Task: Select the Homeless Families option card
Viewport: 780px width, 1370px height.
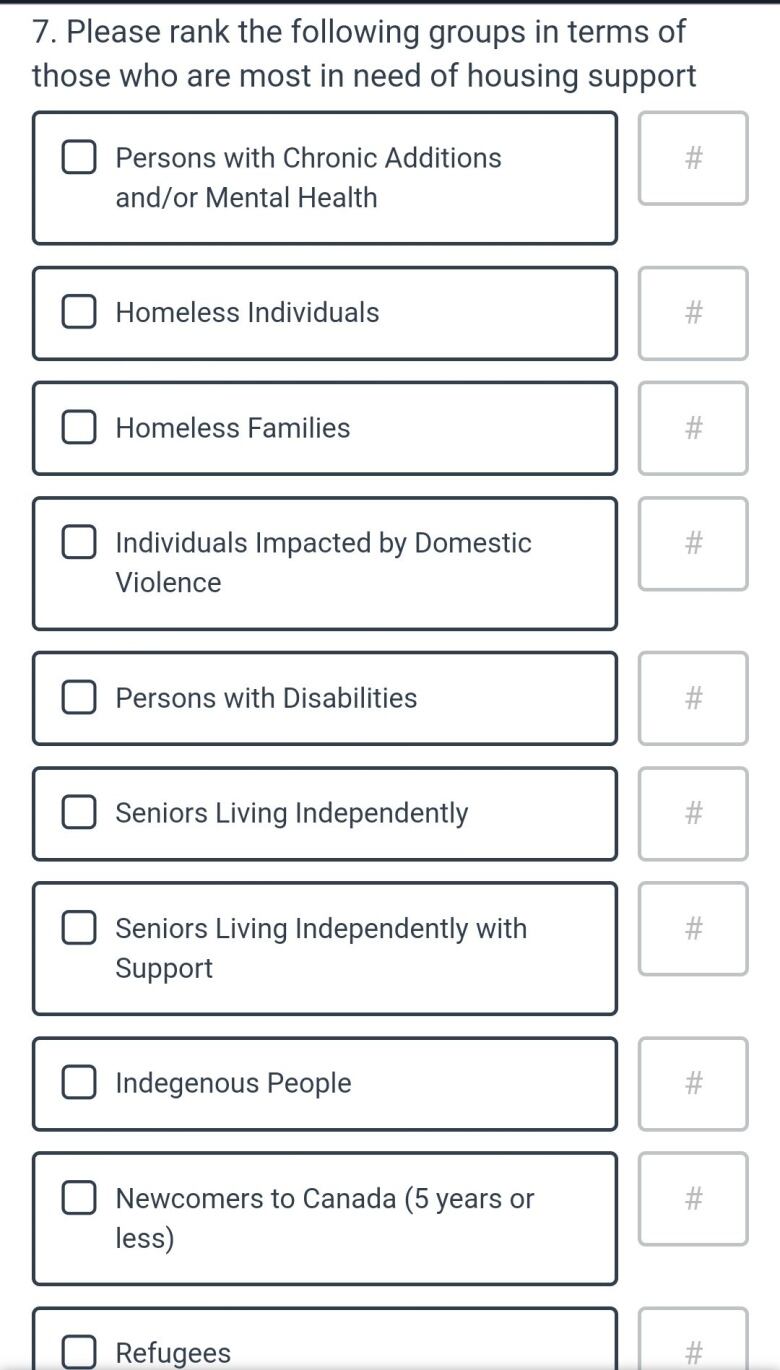Action: click(324, 427)
